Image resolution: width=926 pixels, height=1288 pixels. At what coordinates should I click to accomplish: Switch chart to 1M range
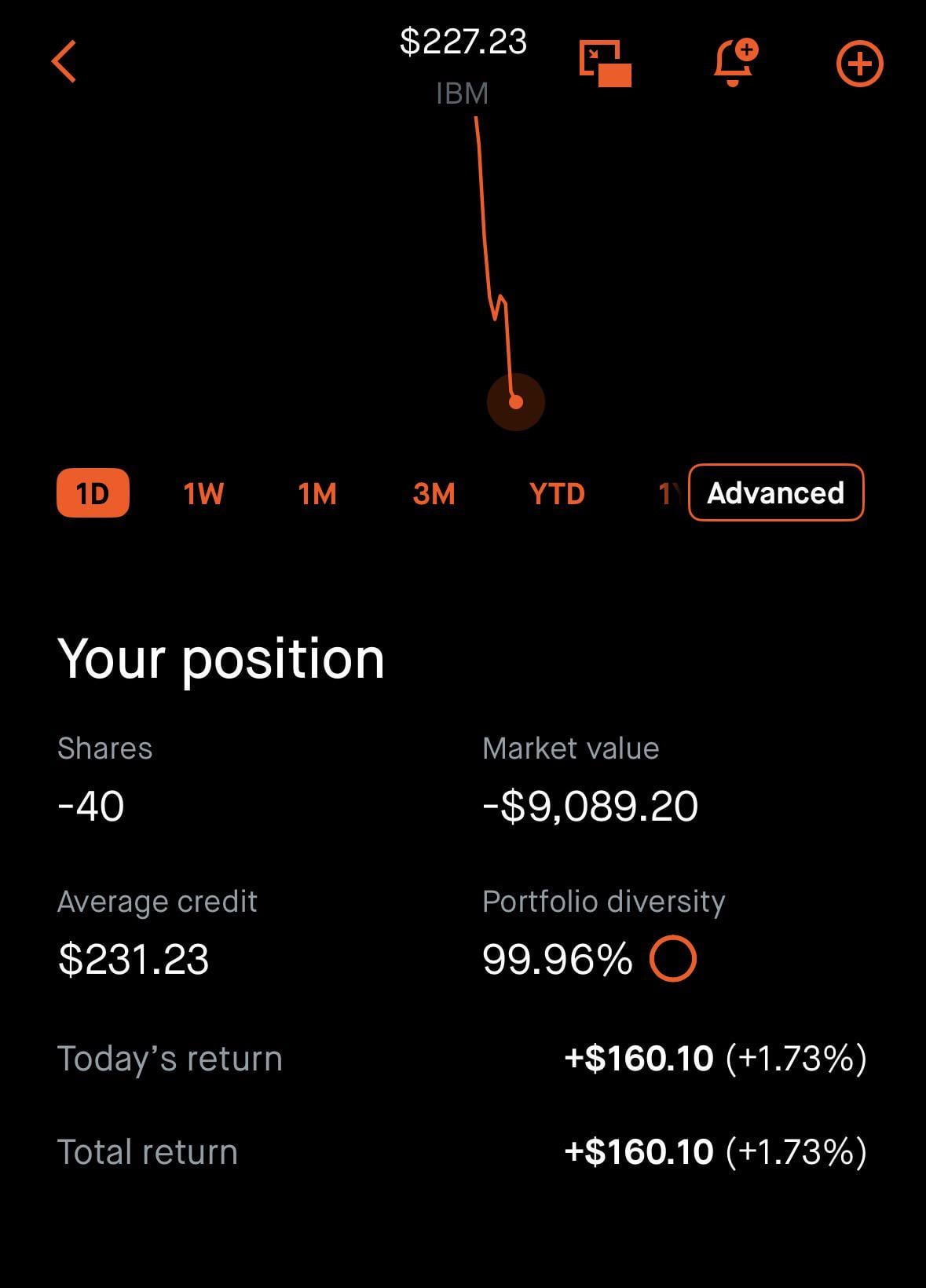[317, 494]
